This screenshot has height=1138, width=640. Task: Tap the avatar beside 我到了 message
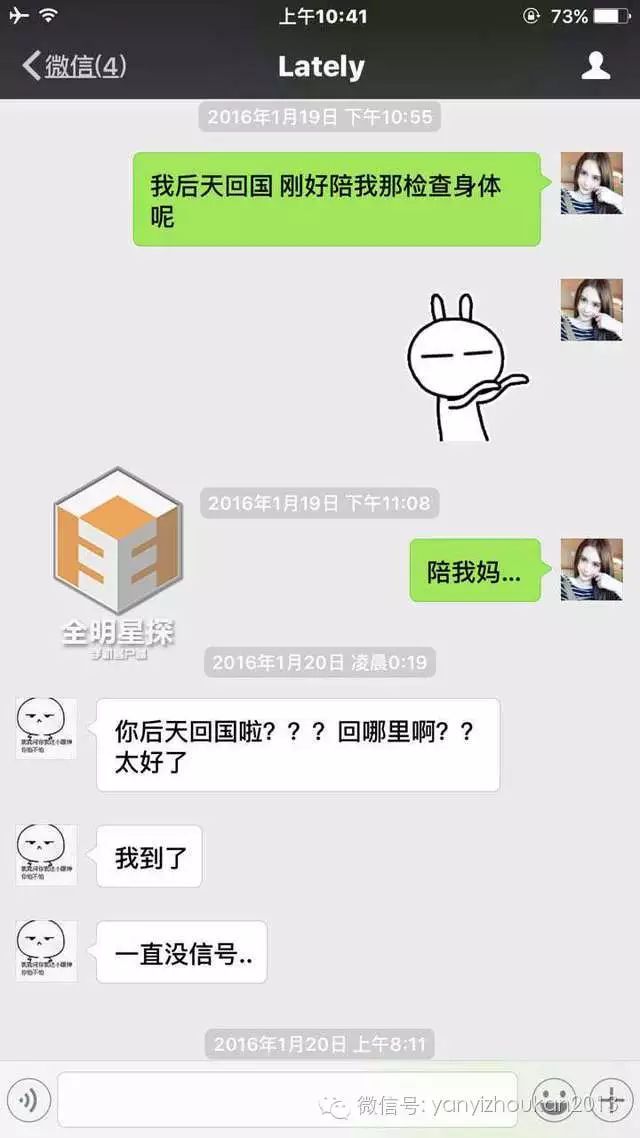46,855
